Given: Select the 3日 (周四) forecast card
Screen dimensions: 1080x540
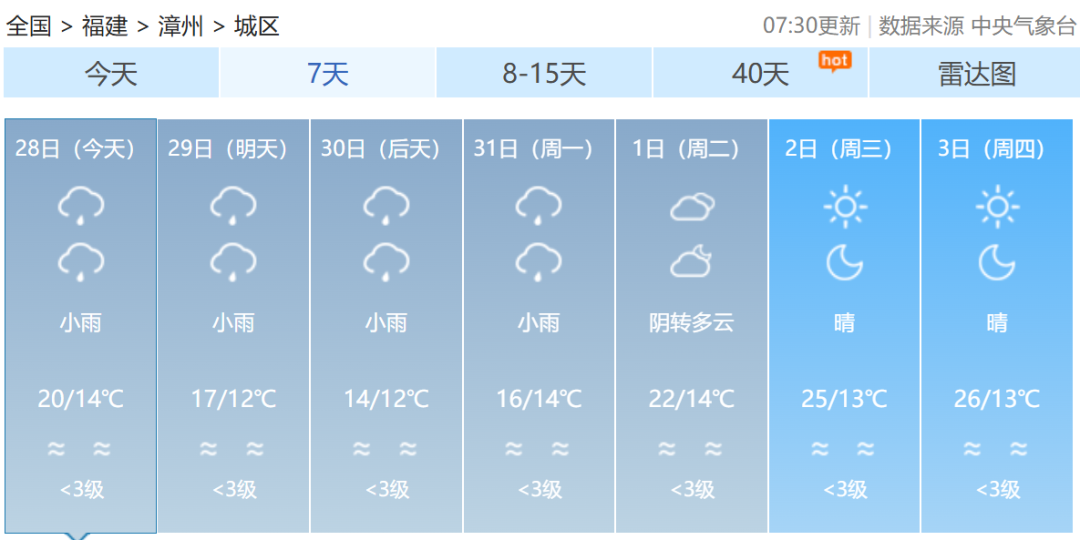Looking at the screenshot, I should pos(996,325).
